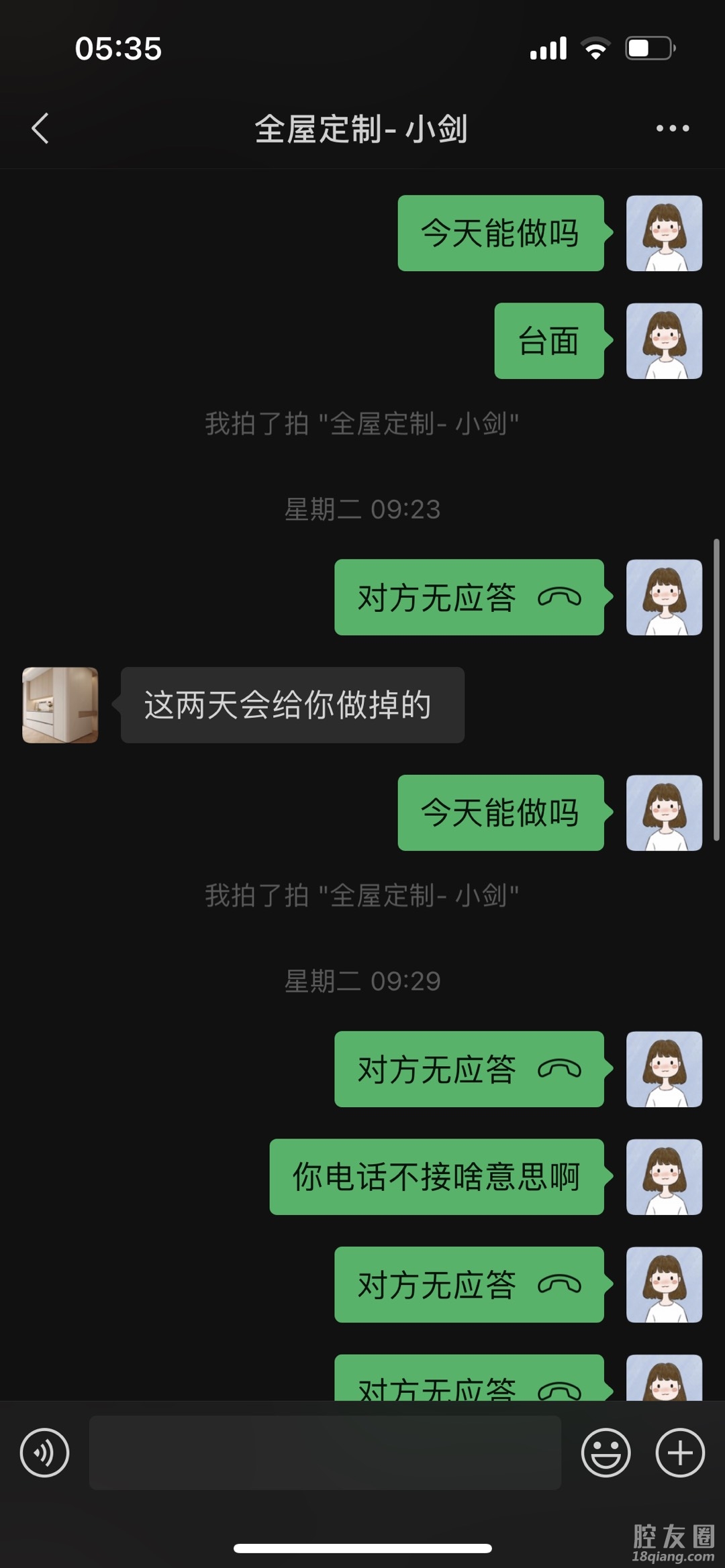Go back to the chat list
The height and width of the screenshot is (1568, 725).
tap(40, 128)
